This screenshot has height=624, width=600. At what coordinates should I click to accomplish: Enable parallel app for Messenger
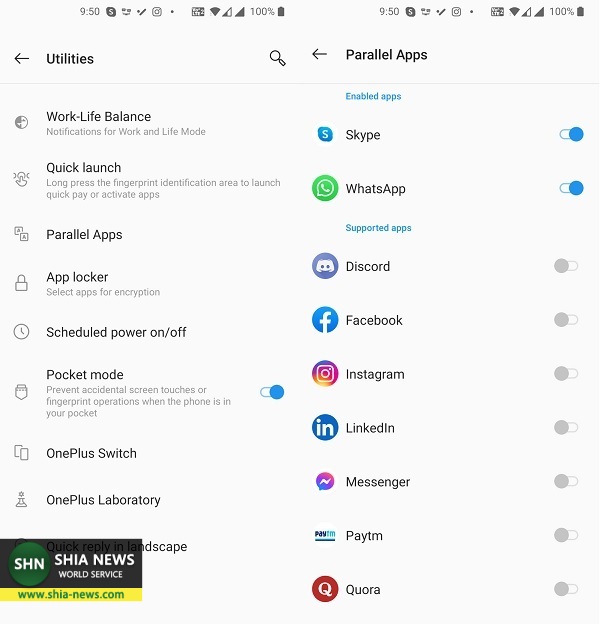566,482
